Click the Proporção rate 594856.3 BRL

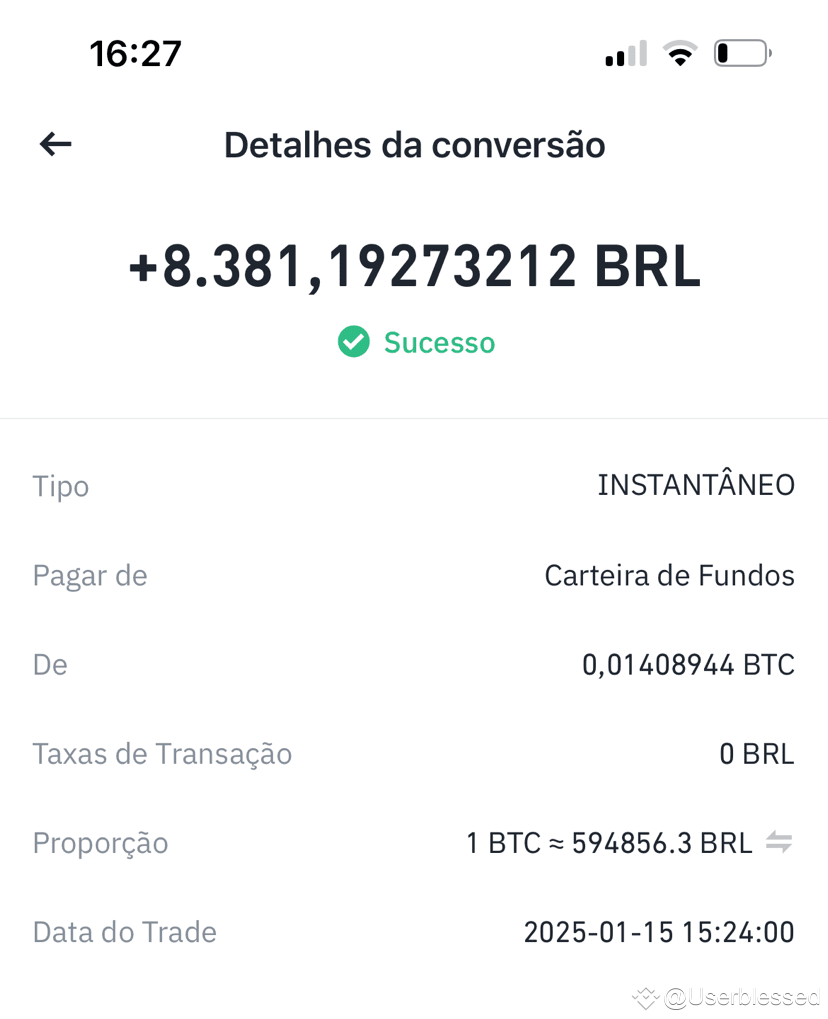click(610, 843)
